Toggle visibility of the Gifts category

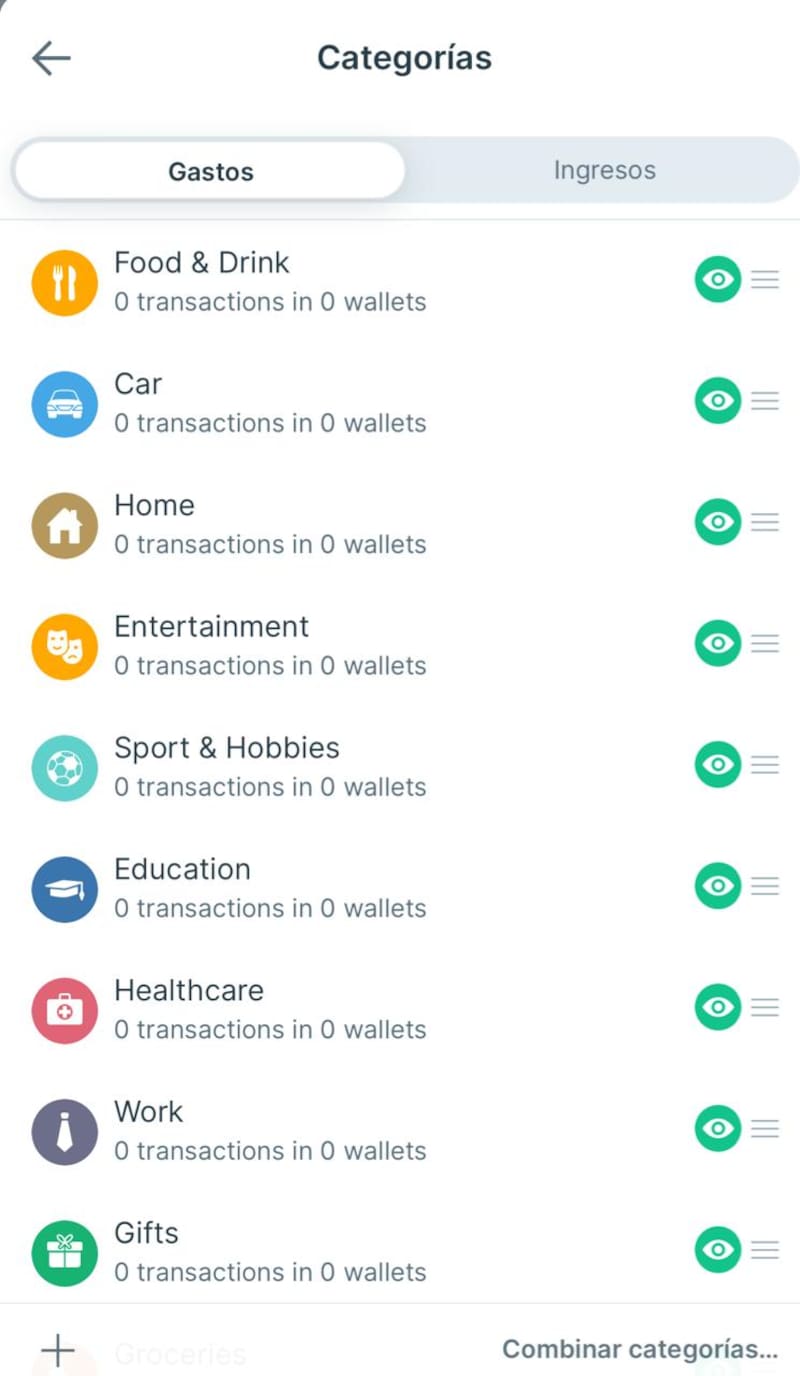coord(717,1250)
